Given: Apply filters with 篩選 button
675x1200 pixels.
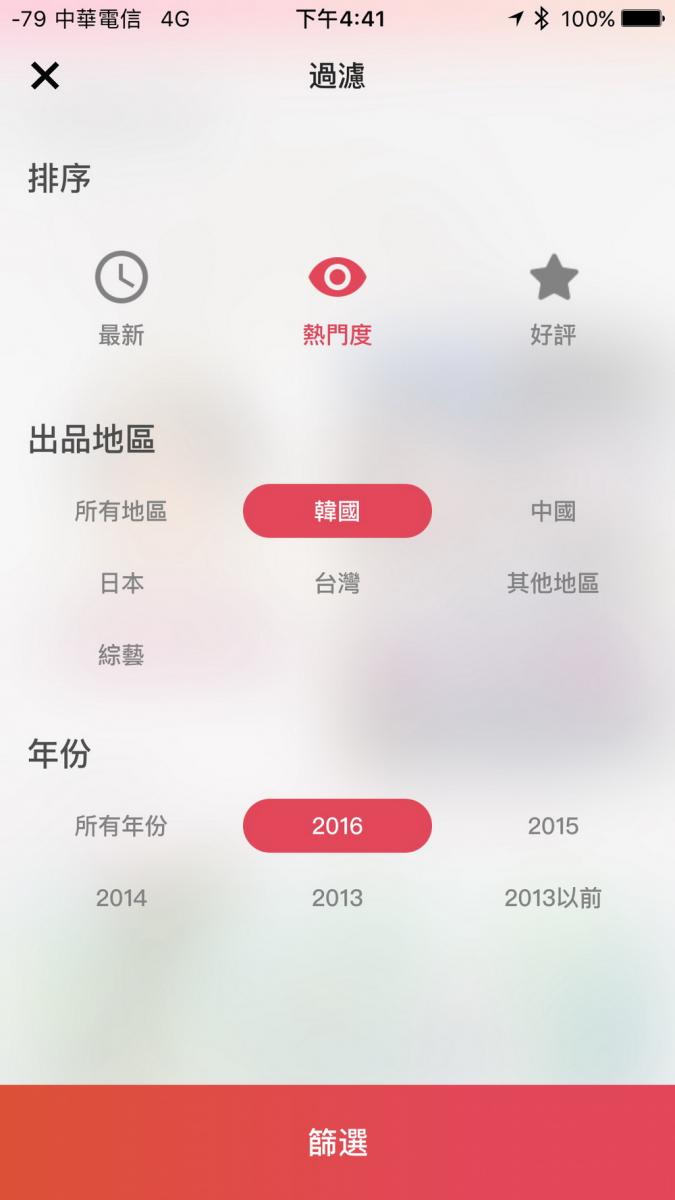Looking at the screenshot, I should (x=337, y=1142).
